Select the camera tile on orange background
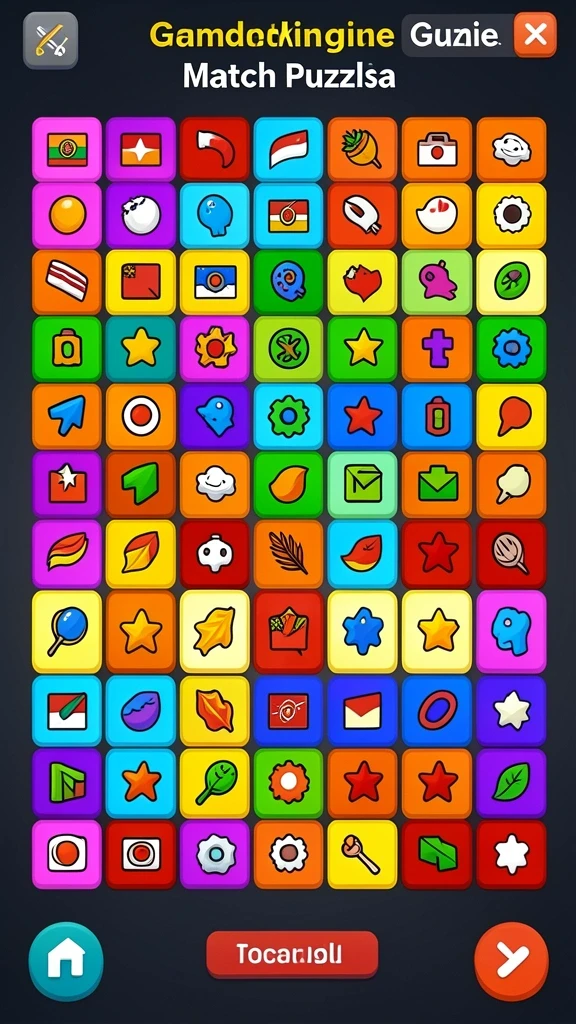 [x=437, y=149]
